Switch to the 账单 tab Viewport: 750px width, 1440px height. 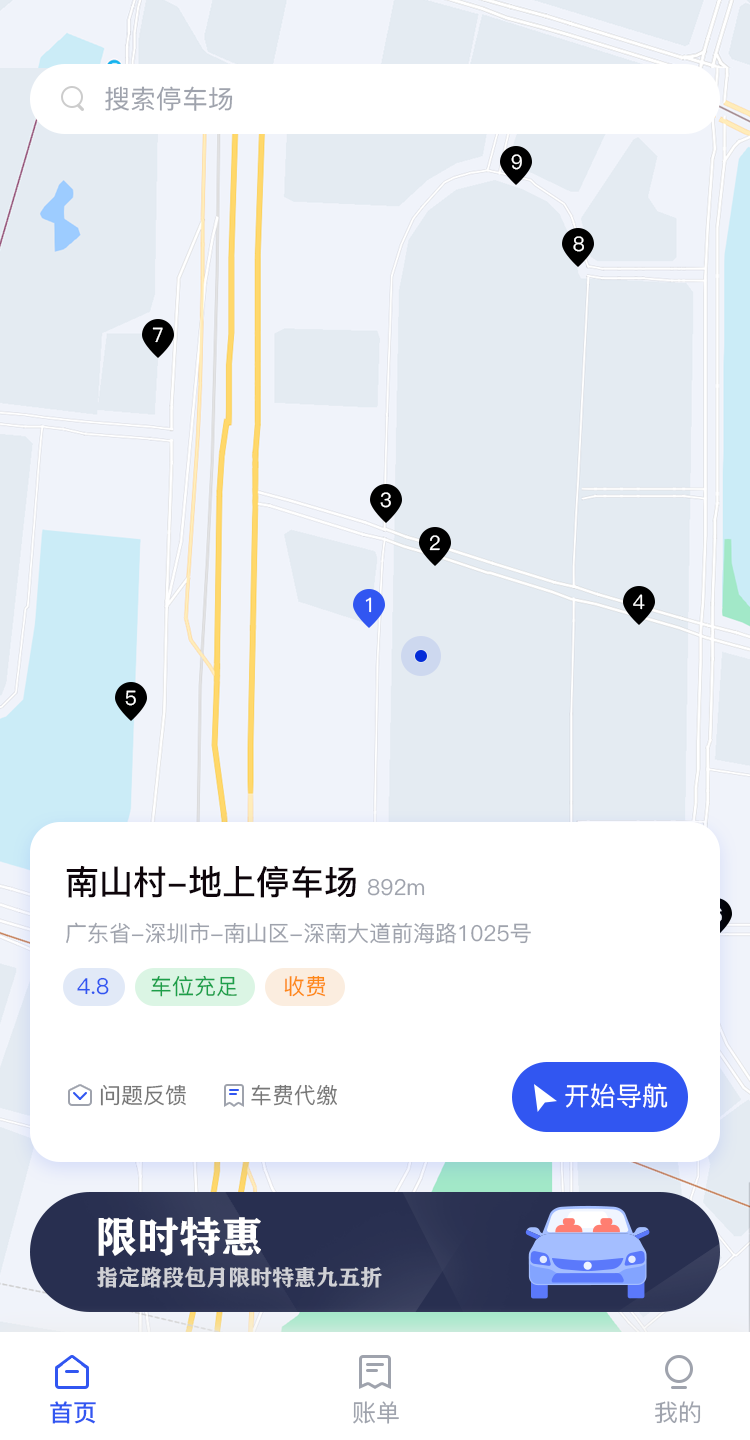click(375, 1389)
